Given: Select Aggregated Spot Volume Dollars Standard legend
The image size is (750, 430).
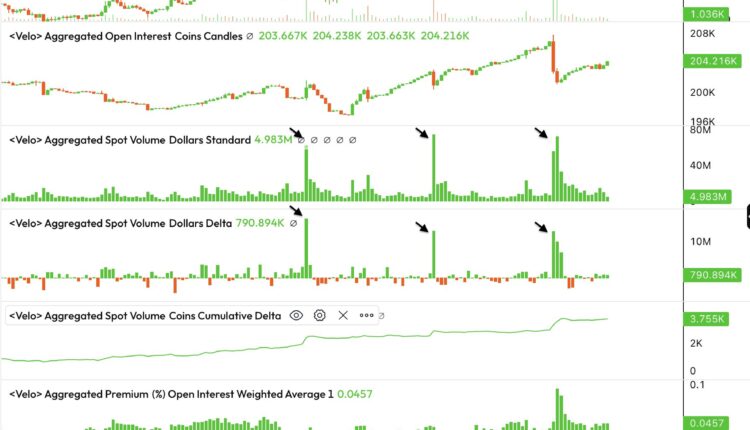Looking at the screenshot, I should (130, 140).
